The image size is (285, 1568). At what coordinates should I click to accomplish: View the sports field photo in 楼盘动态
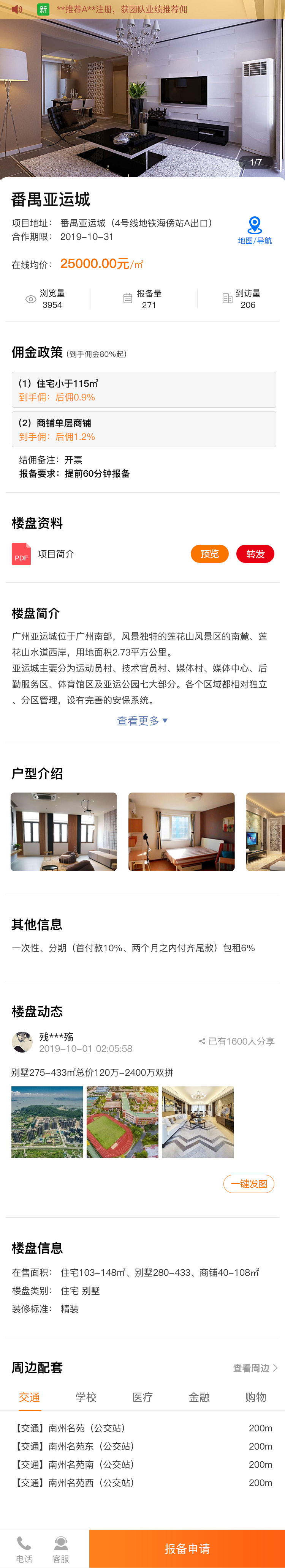tap(122, 1121)
